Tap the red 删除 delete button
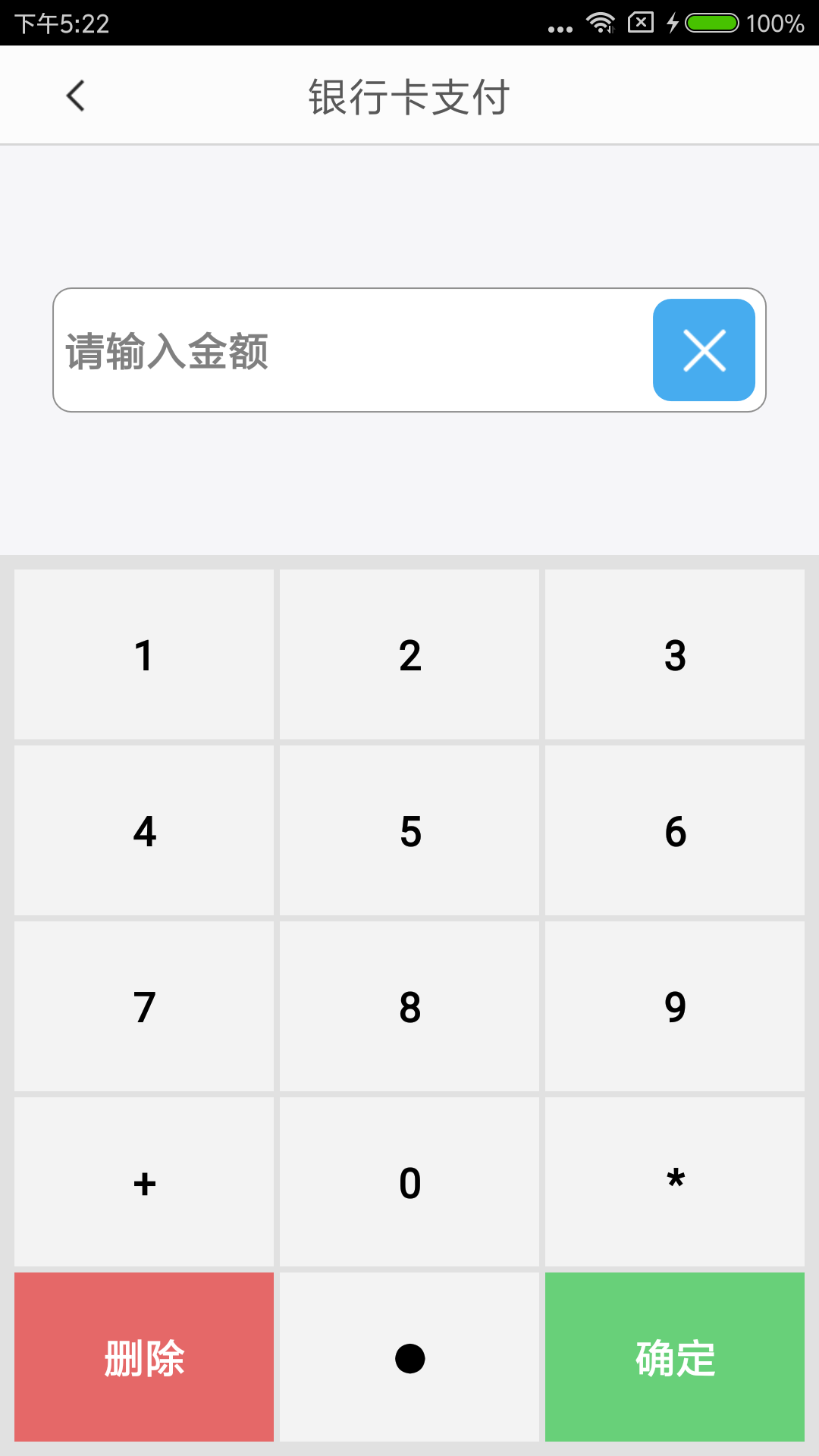Viewport: 819px width, 1456px height. 144,1357
